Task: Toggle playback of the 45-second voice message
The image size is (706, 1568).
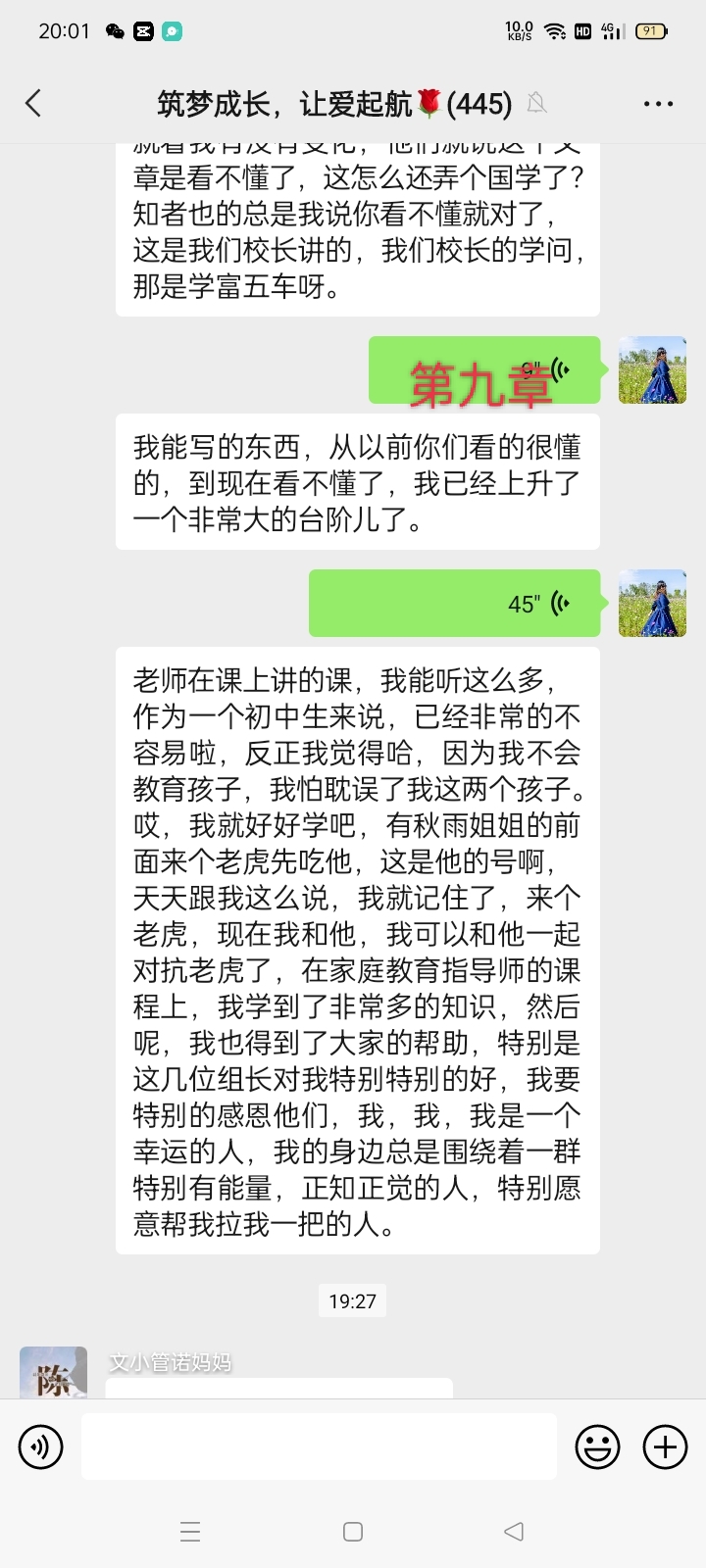Action: (456, 604)
